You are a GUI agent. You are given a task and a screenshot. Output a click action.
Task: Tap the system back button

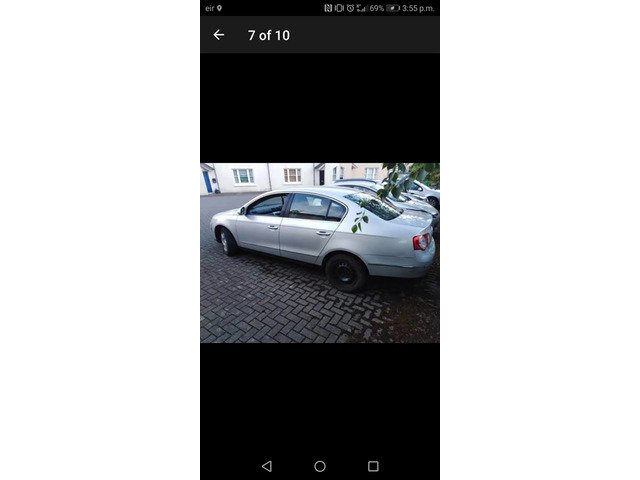click(x=266, y=466)
